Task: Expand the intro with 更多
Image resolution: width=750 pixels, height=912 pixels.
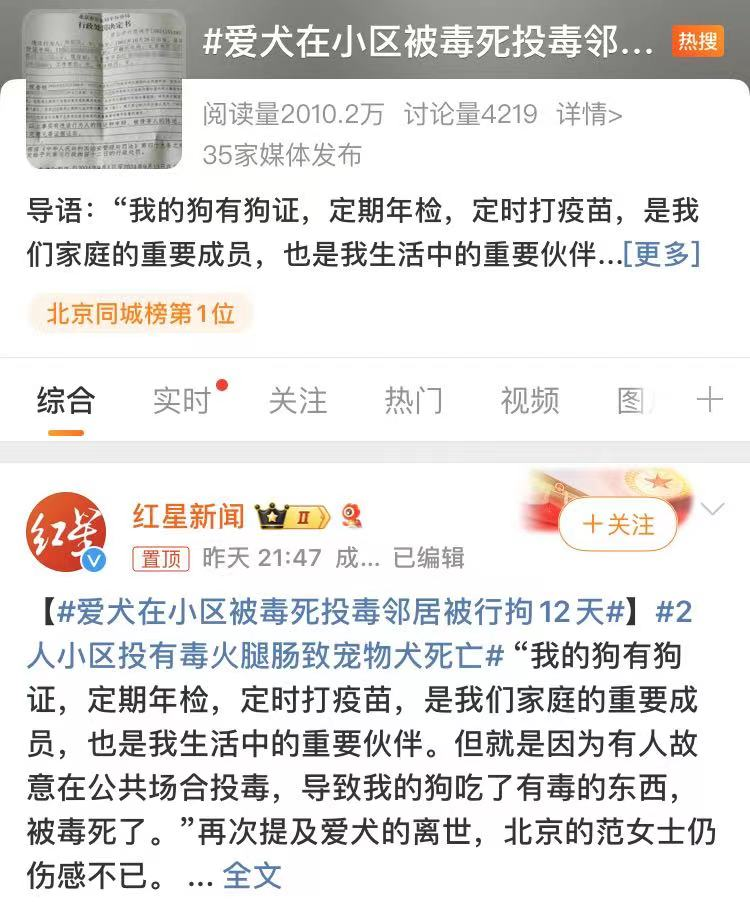Action: [x=661, y=254]
